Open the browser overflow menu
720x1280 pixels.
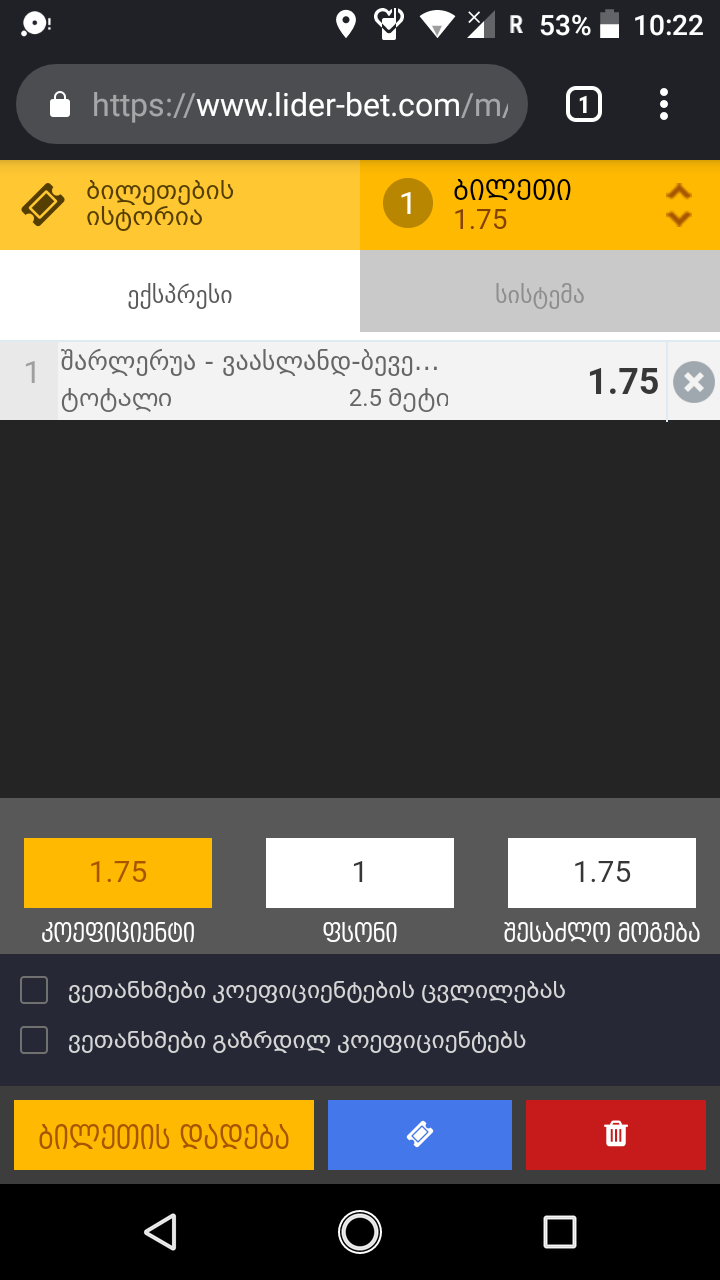[x=663, y=104]
